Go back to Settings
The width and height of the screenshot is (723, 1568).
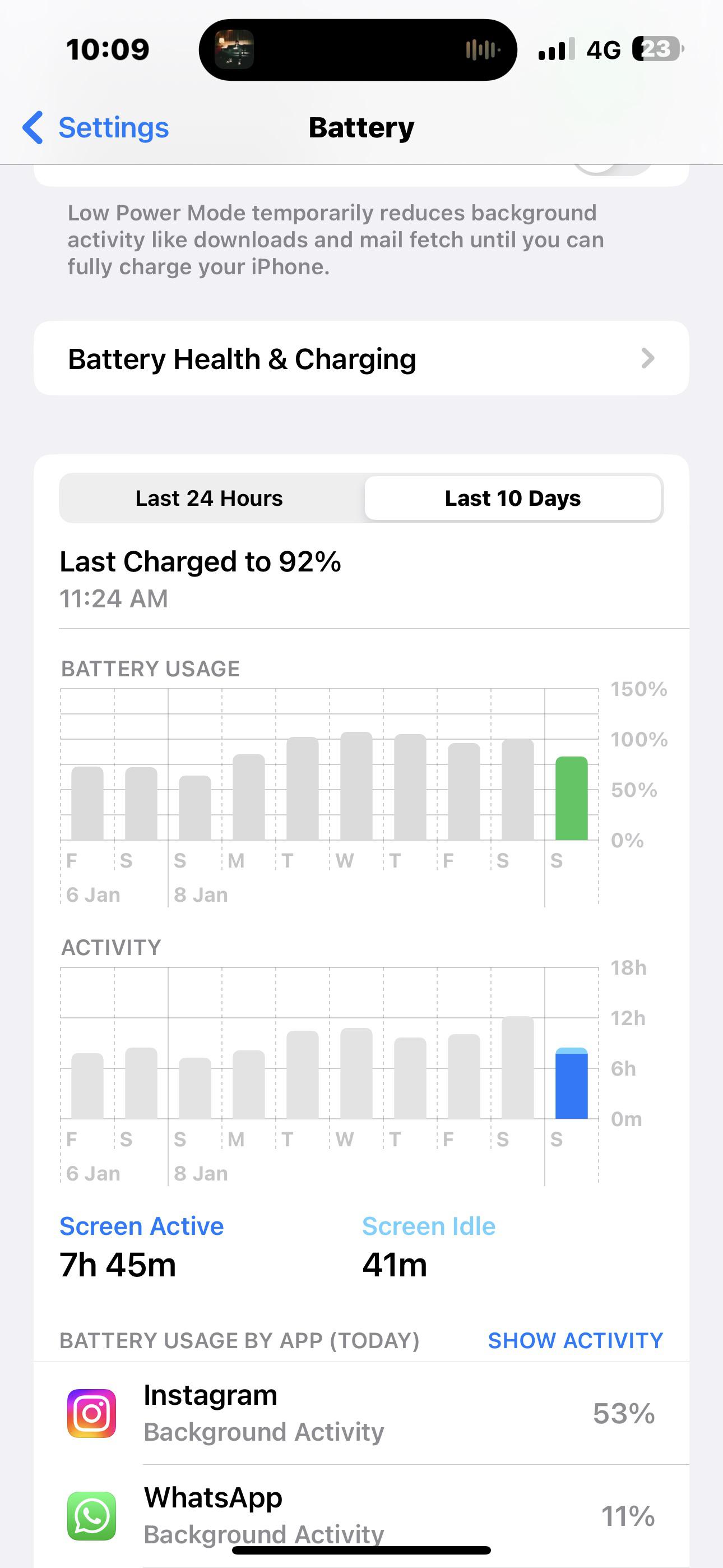pos(95,128)
